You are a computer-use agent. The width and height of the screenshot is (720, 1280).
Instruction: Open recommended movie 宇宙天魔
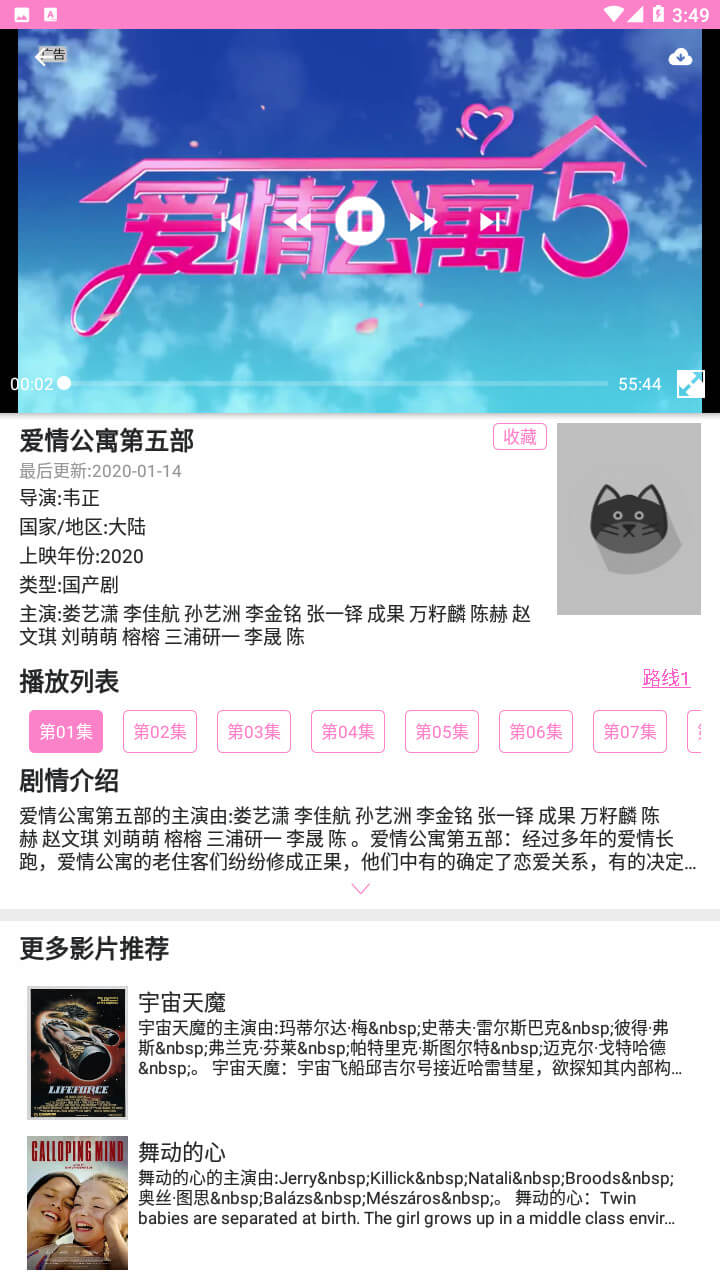pos(360,1052)
